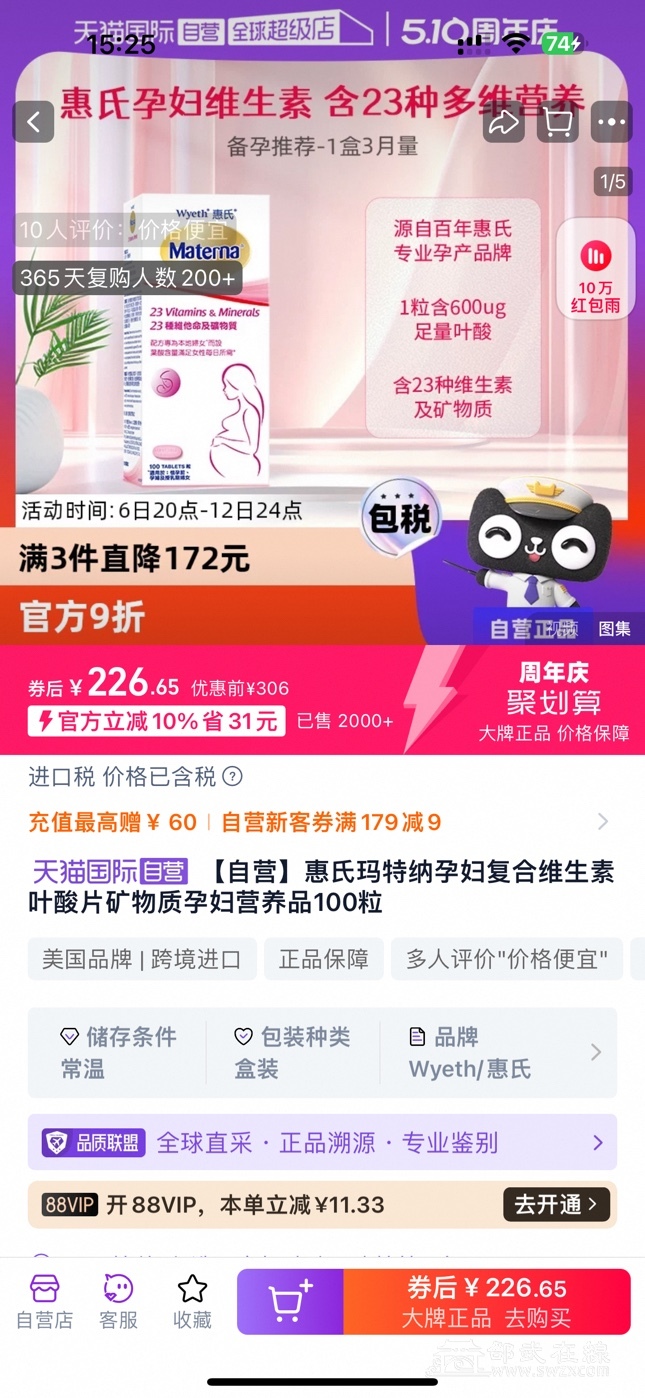Share this product
645x1398 pixels.
coord(503,122)
